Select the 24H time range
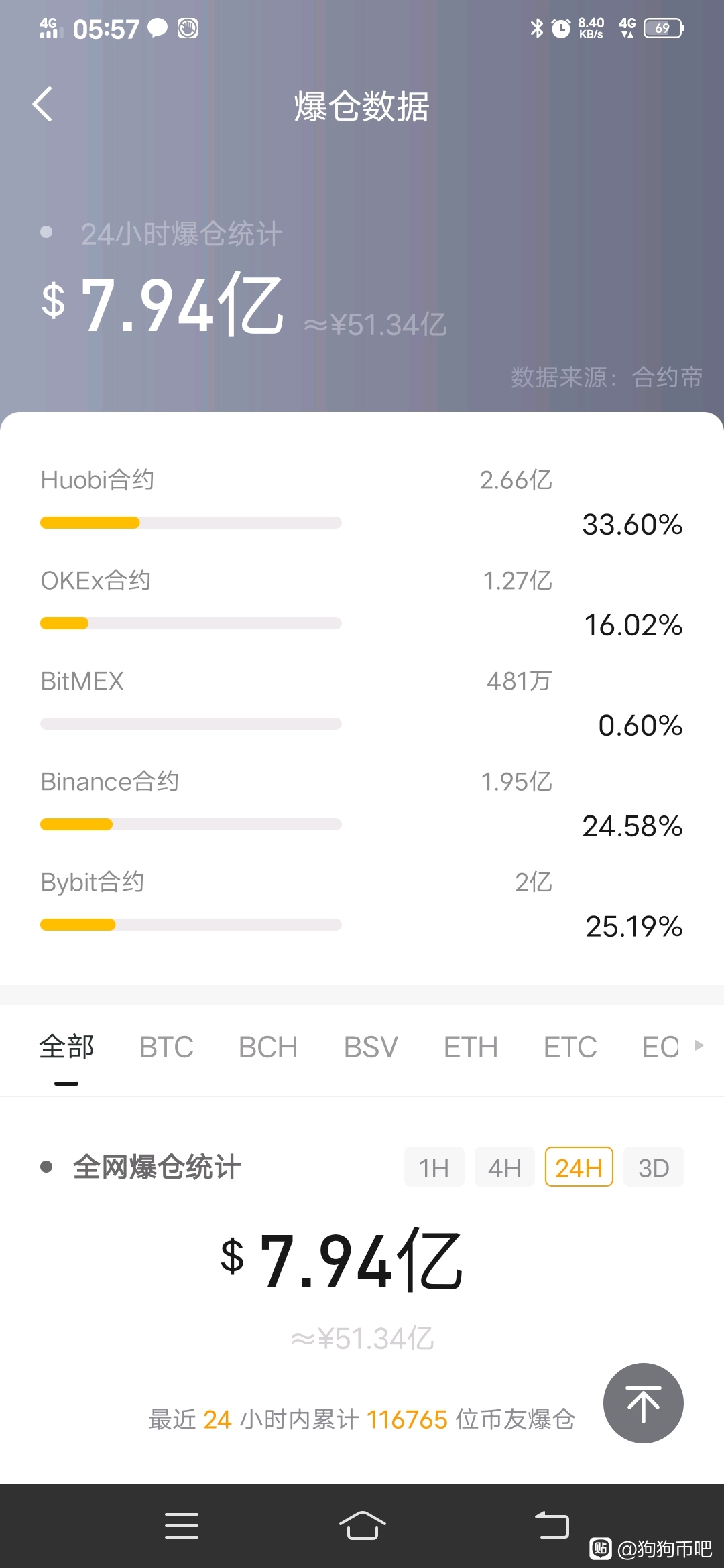The image size is (724, 1568). point(579,1167)
